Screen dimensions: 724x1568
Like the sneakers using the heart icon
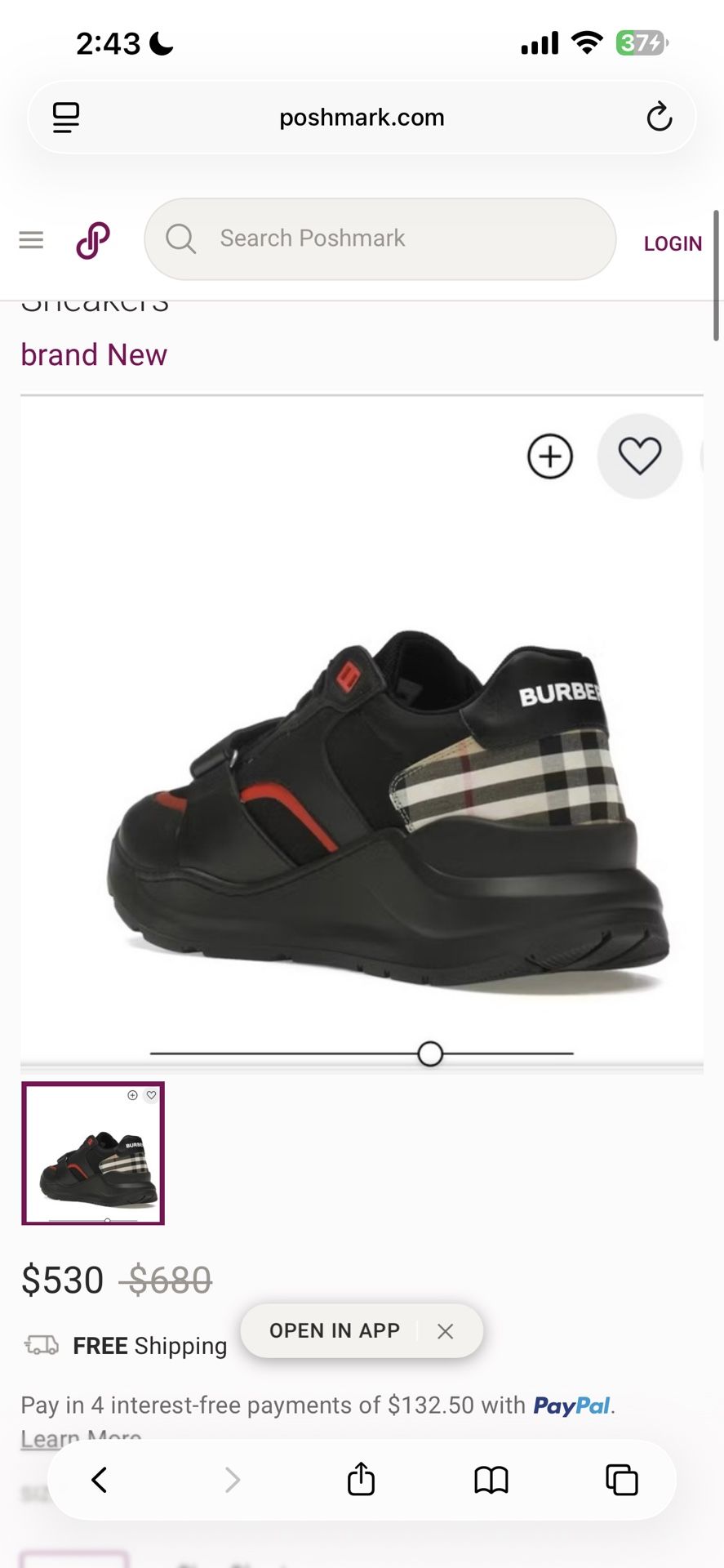click(639, 457)
